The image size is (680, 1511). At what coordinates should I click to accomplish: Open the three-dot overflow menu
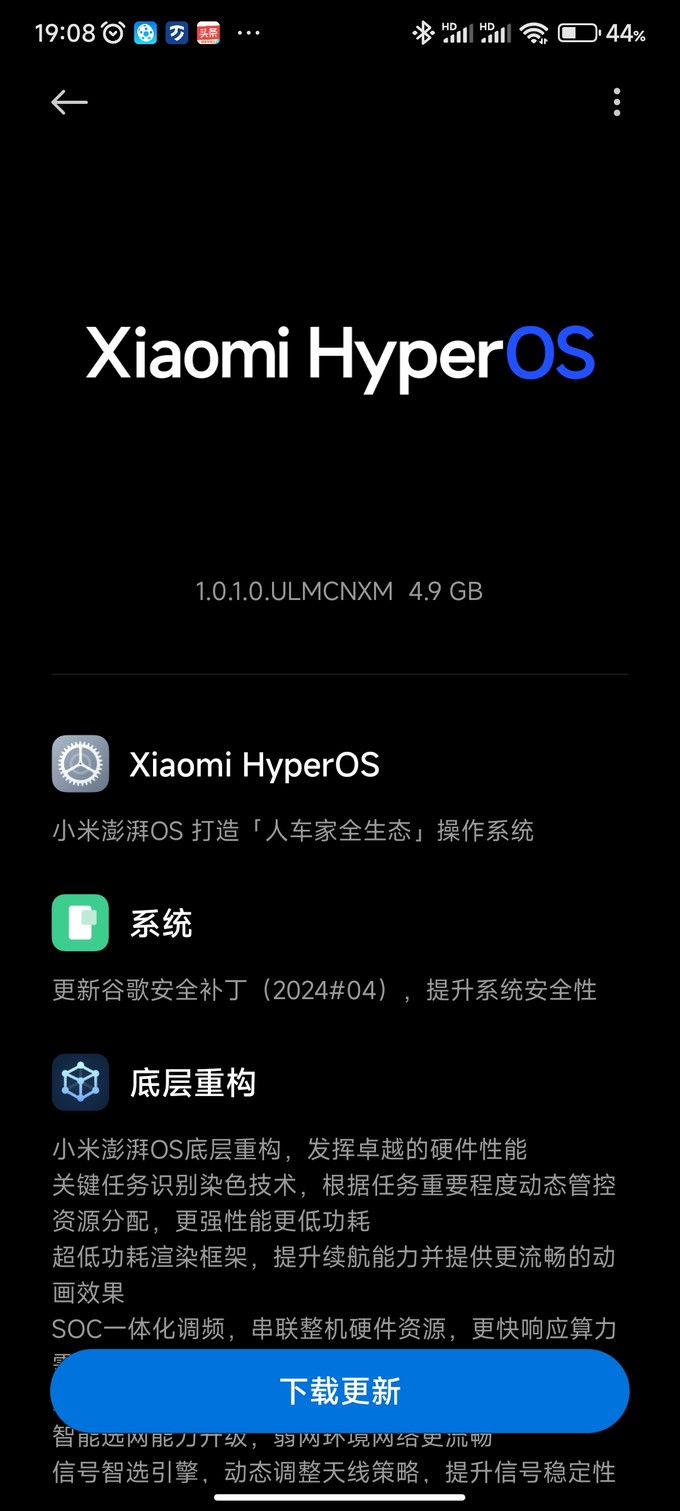617,102
